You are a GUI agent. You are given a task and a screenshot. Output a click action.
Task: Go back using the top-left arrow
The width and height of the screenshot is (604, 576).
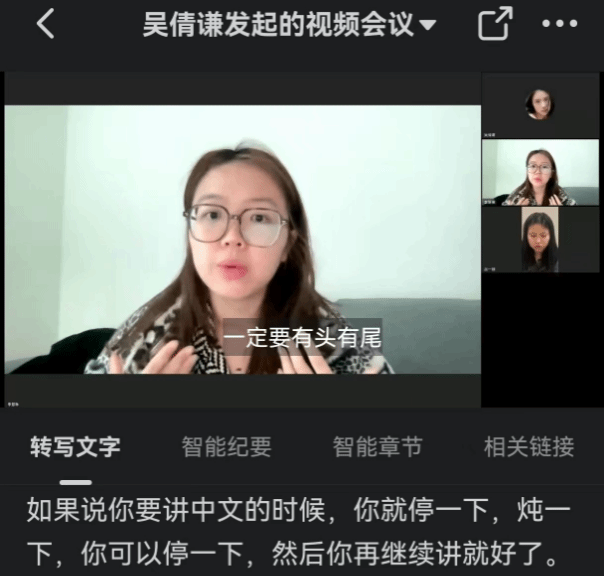[x=45, y=24]
